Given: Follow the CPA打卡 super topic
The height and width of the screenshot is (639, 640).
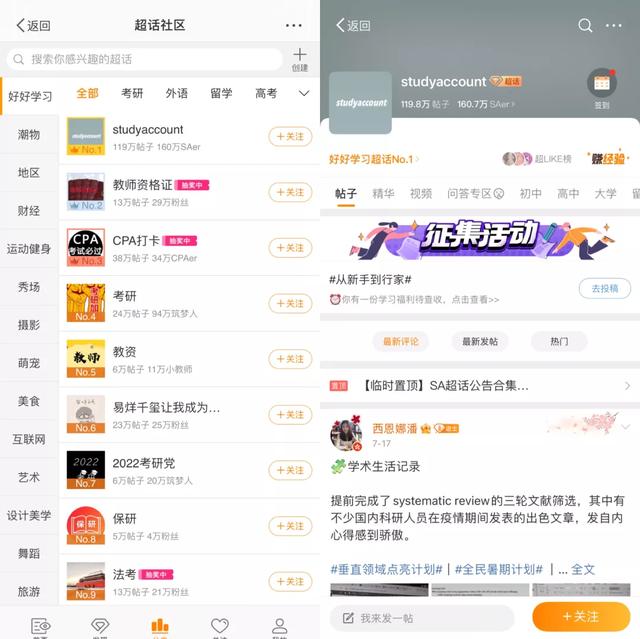Looking at the screenshot, I should coord(290,248).
